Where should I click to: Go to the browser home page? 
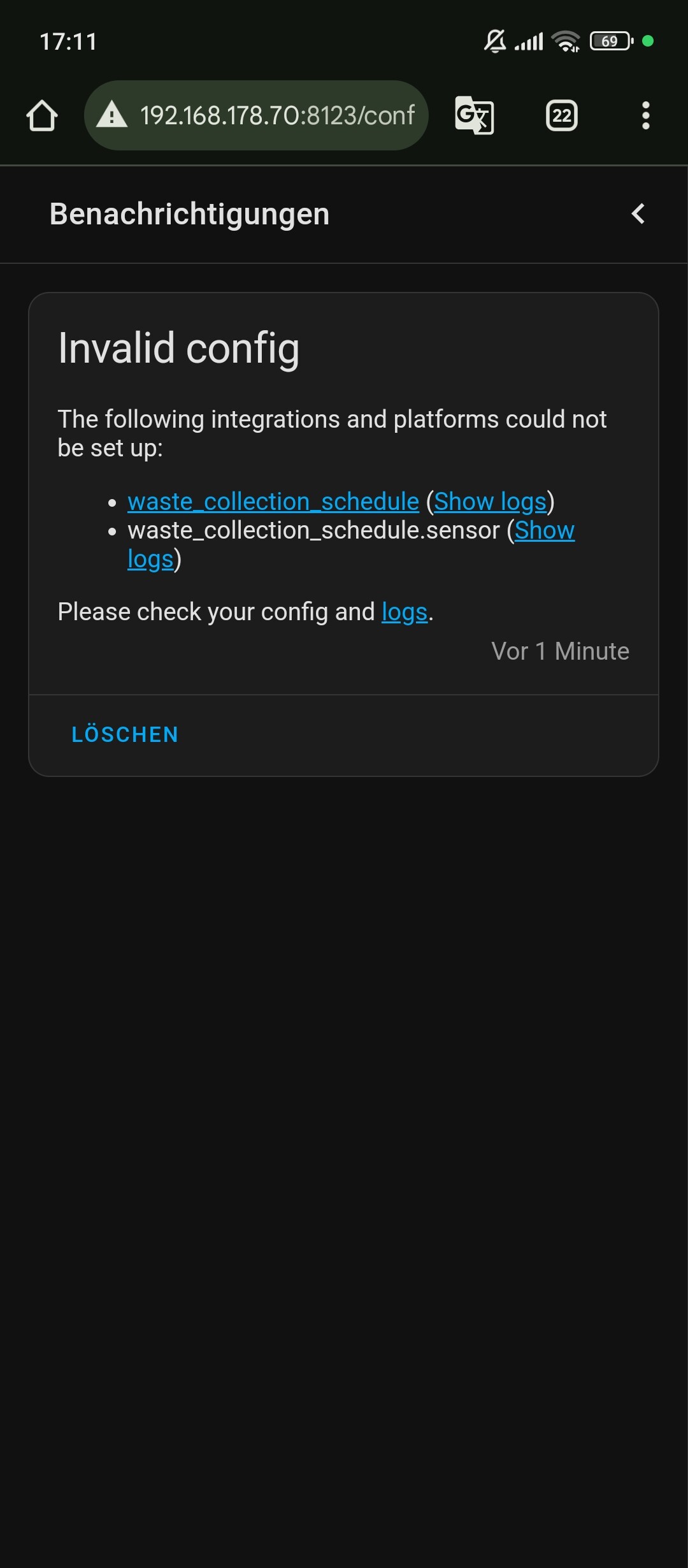click(42, 115)
